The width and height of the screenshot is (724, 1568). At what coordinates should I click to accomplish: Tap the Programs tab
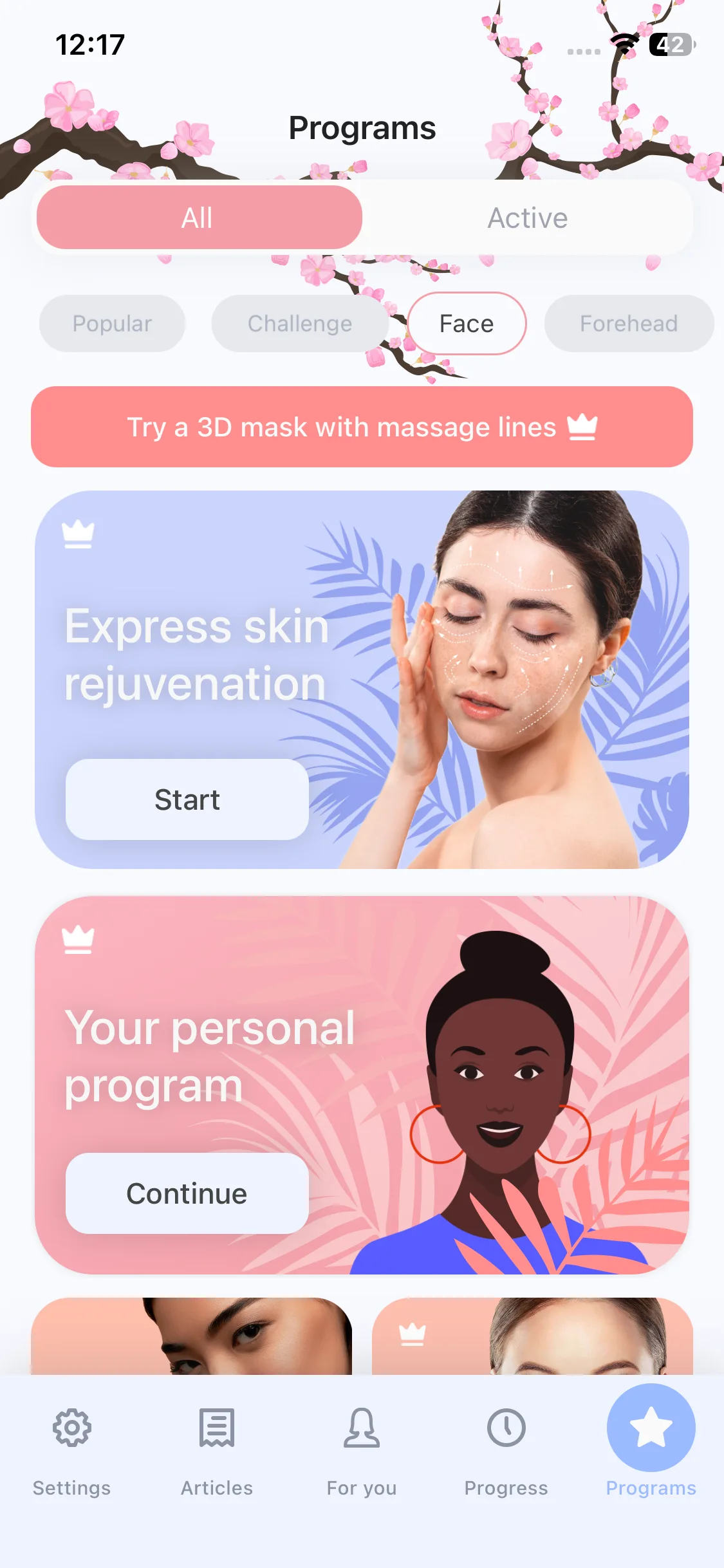[x=651, y=1442]
